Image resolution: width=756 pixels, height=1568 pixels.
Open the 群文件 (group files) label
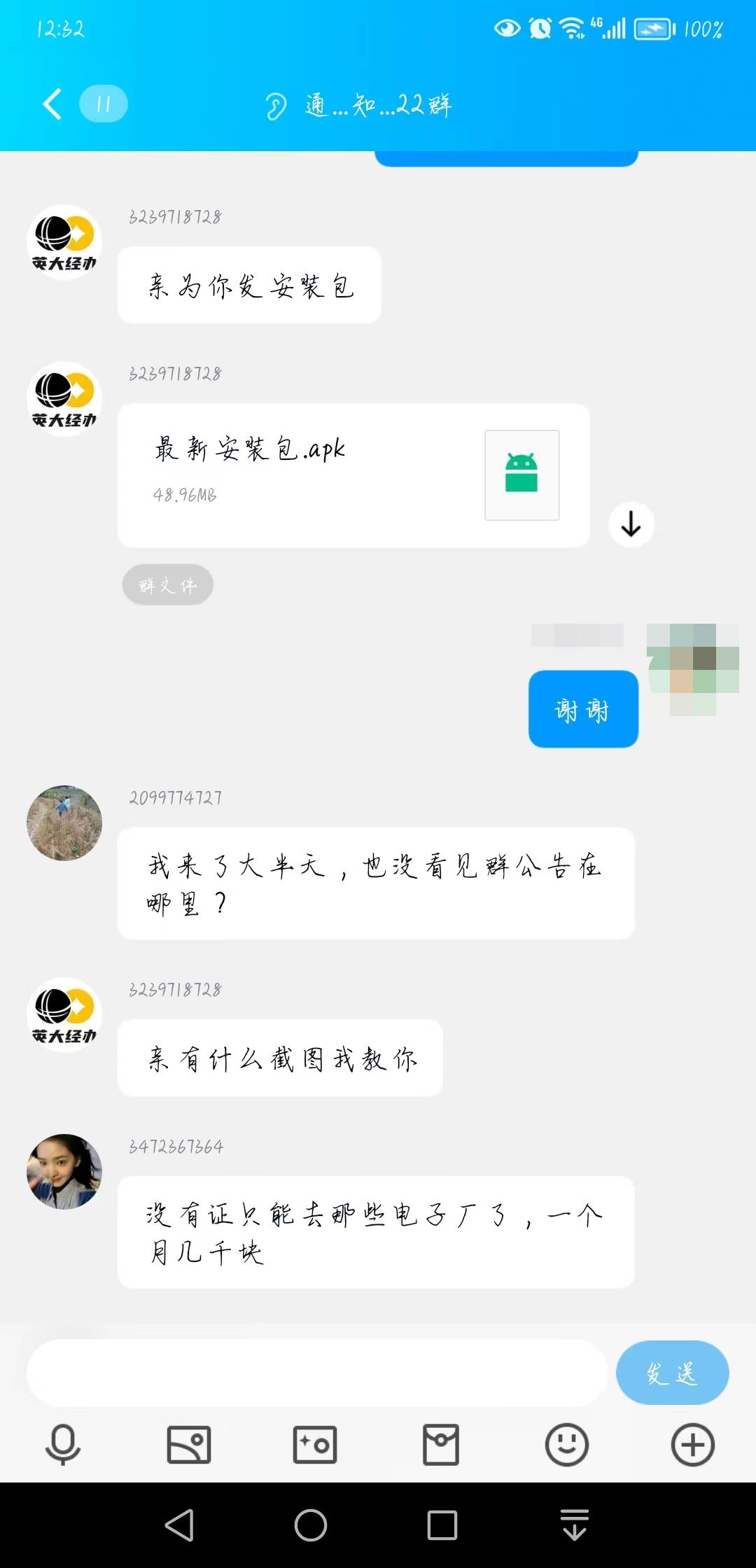167,584
